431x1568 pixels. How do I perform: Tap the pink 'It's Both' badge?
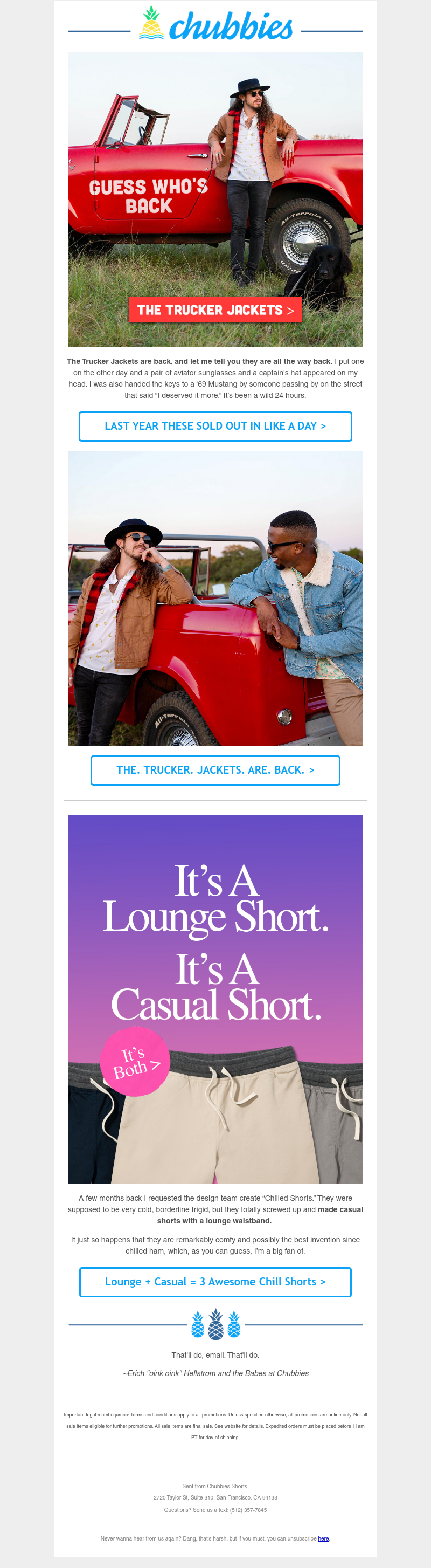[x=135, y=1062]
